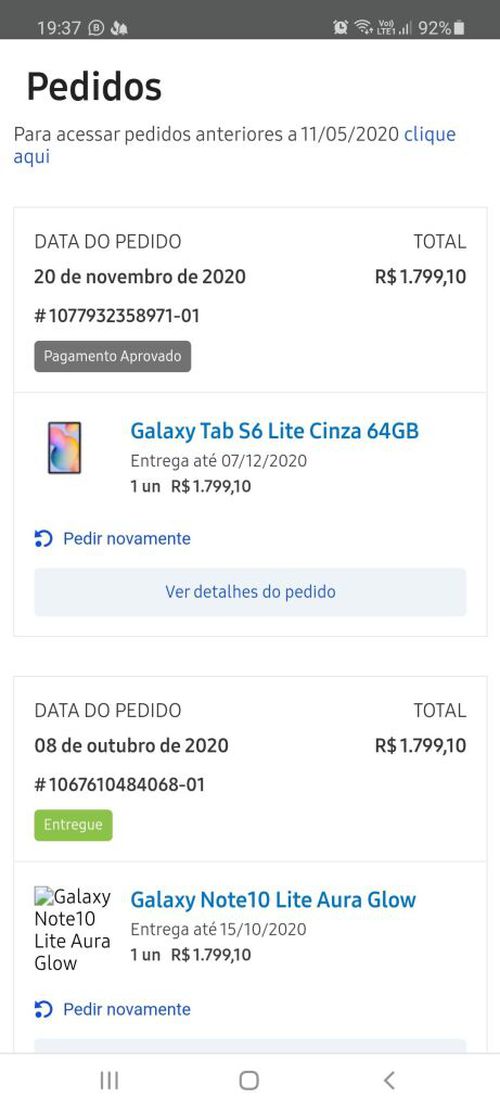
Task: Go back with the system back button
Action: pyautogui.click(x=389, y=1080)
